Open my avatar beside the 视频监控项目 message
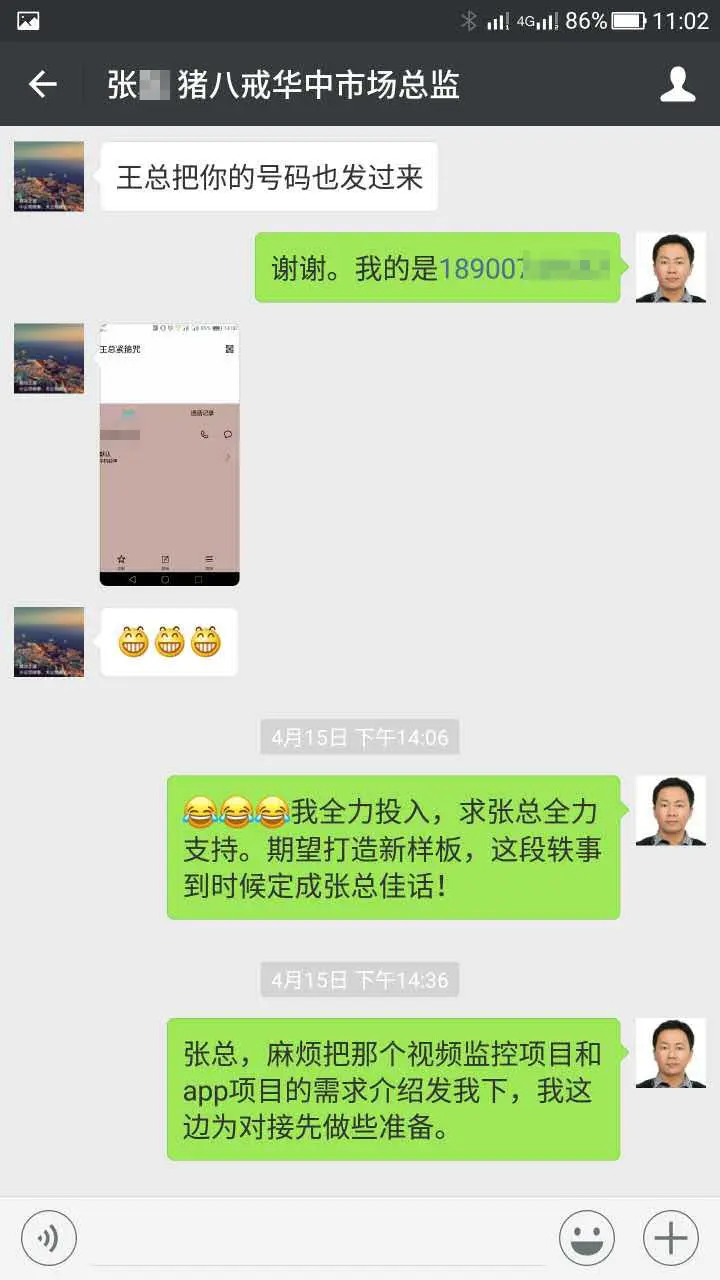Viewport: 720px width, 1280px height. point(670,1053)
